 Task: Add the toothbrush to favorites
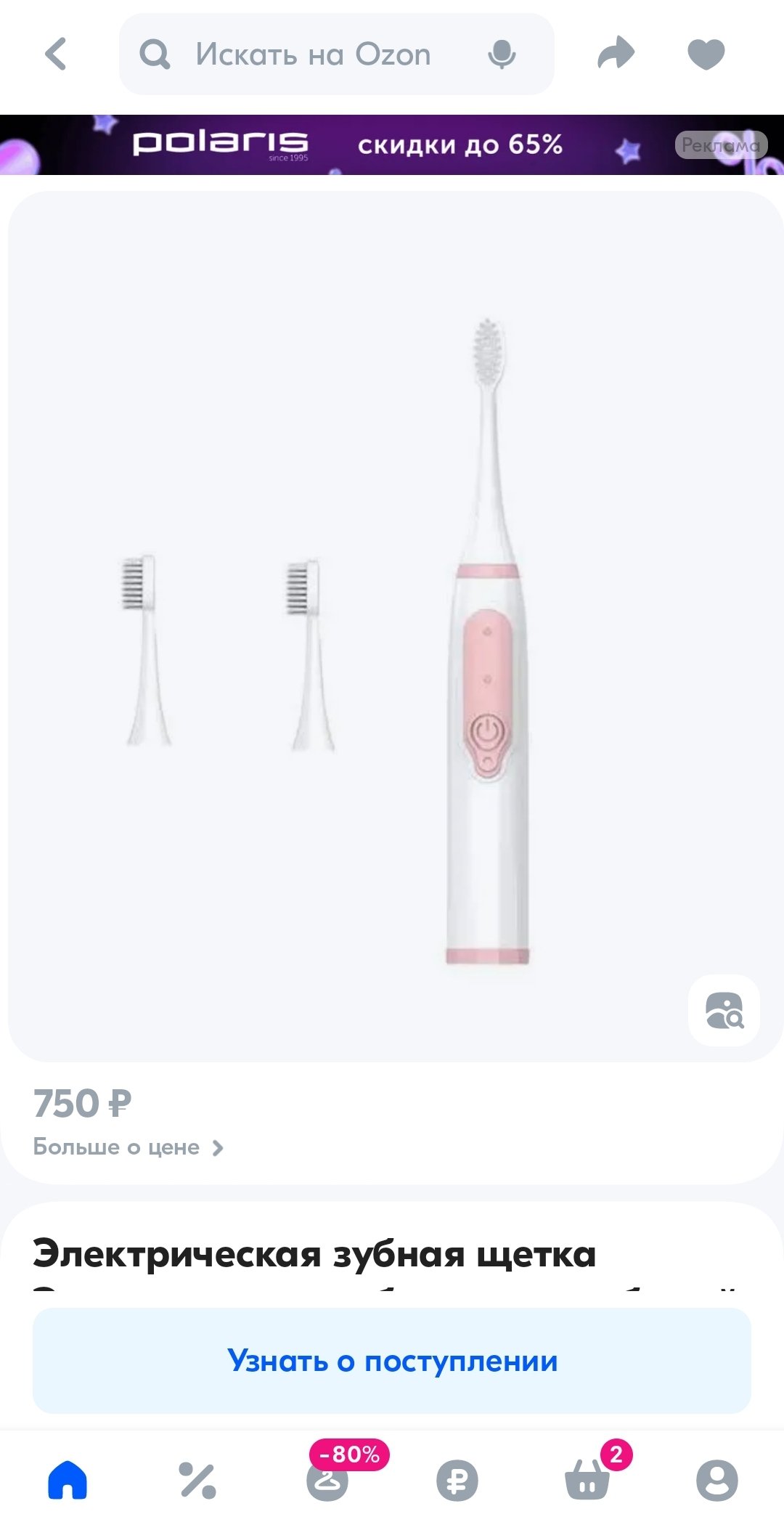(x=706, y=54)
